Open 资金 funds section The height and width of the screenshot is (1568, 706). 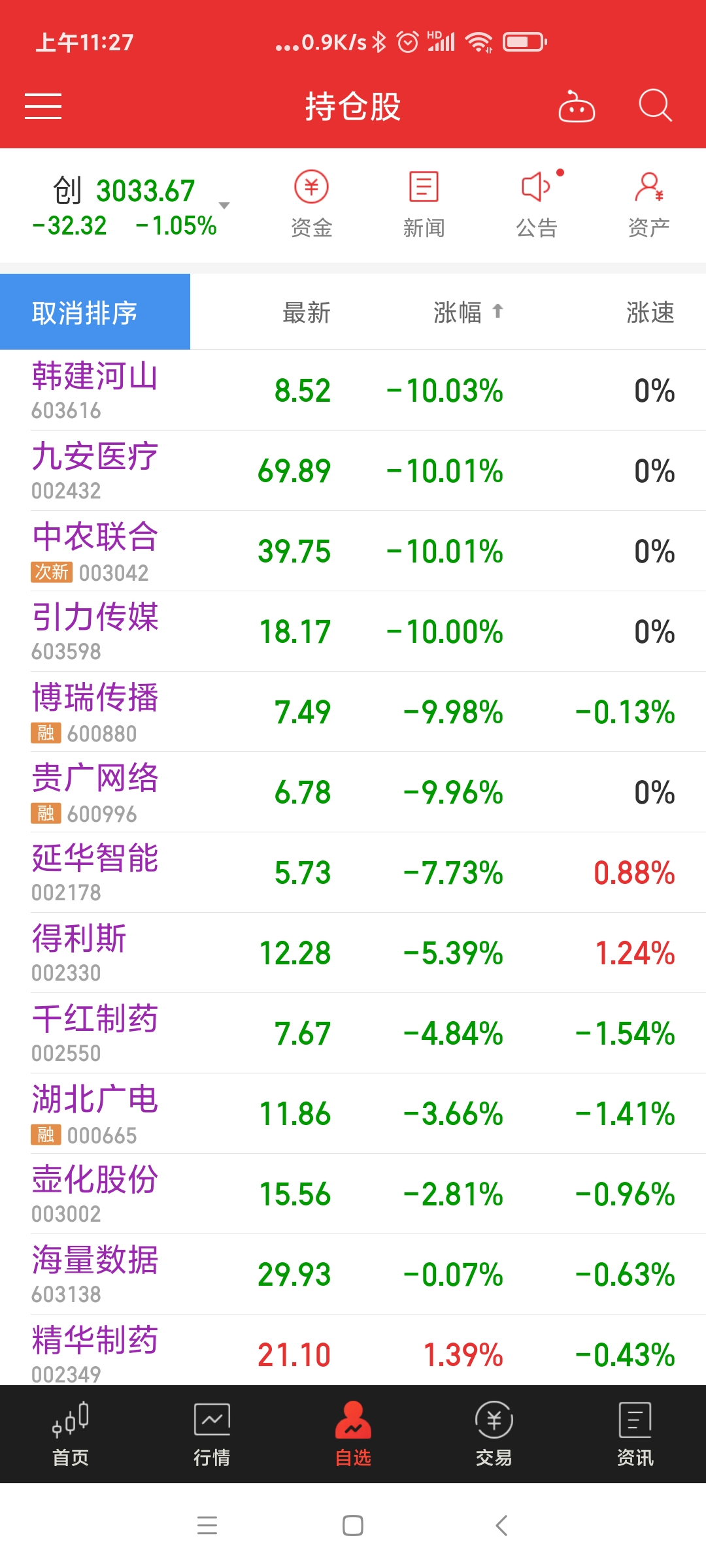(311, 204)
